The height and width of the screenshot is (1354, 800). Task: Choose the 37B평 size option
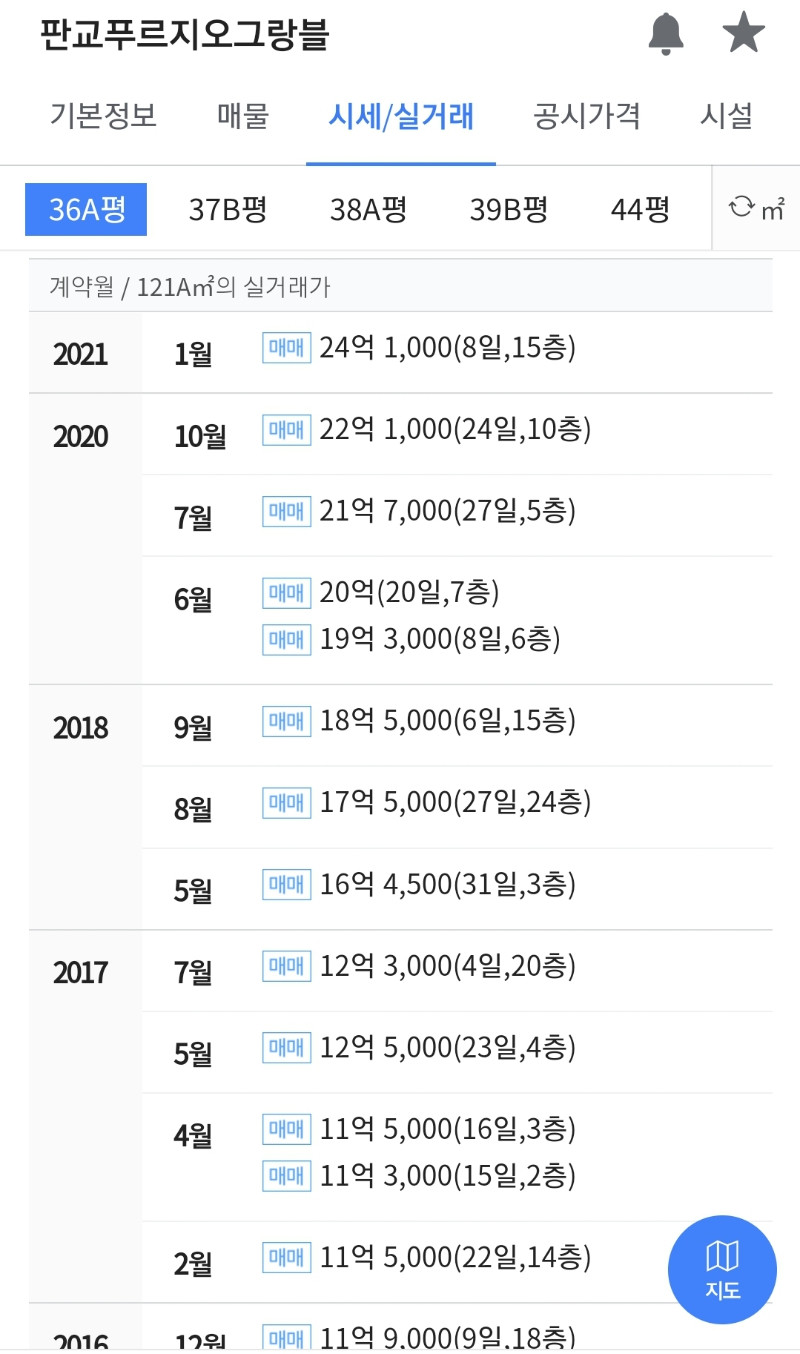[x=228, y=210]
